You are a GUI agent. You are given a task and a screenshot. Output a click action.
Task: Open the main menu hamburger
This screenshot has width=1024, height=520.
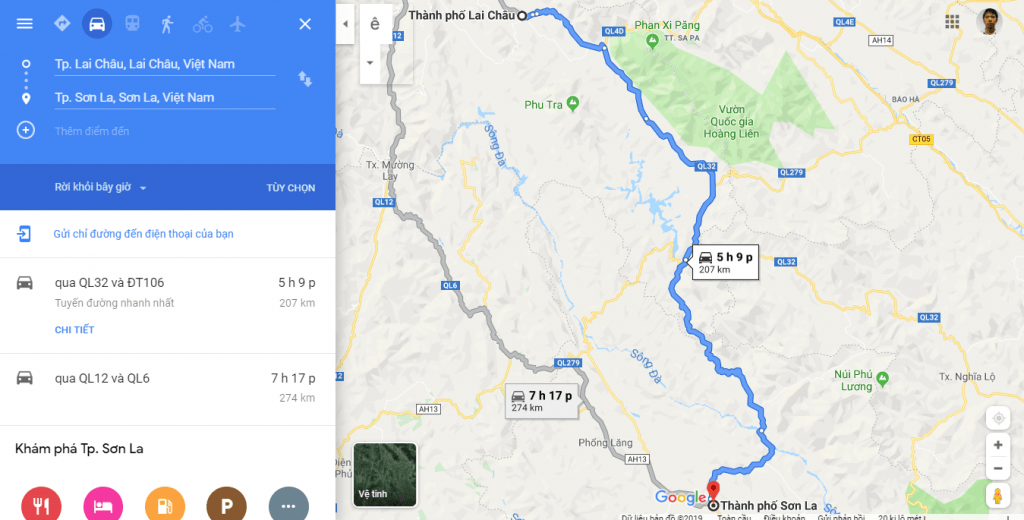[x=25, y=24]
